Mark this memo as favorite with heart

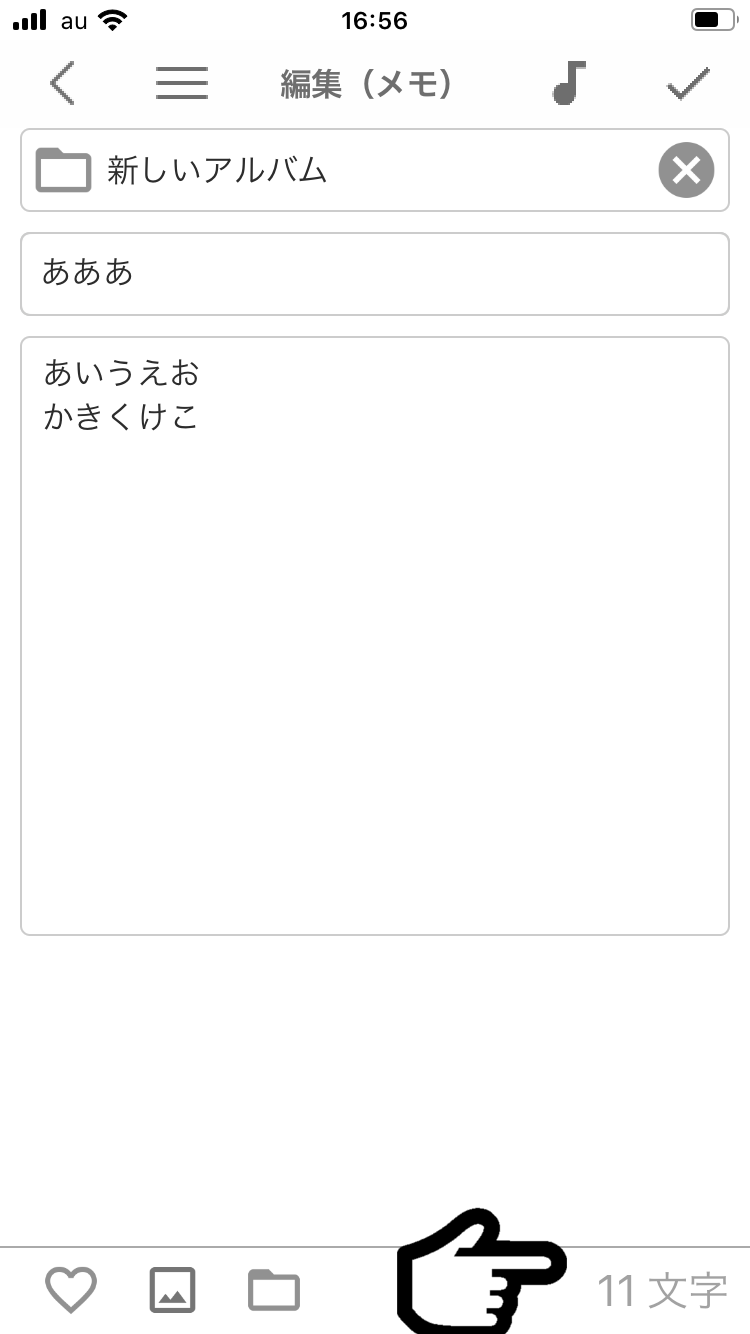point(72,1290)
